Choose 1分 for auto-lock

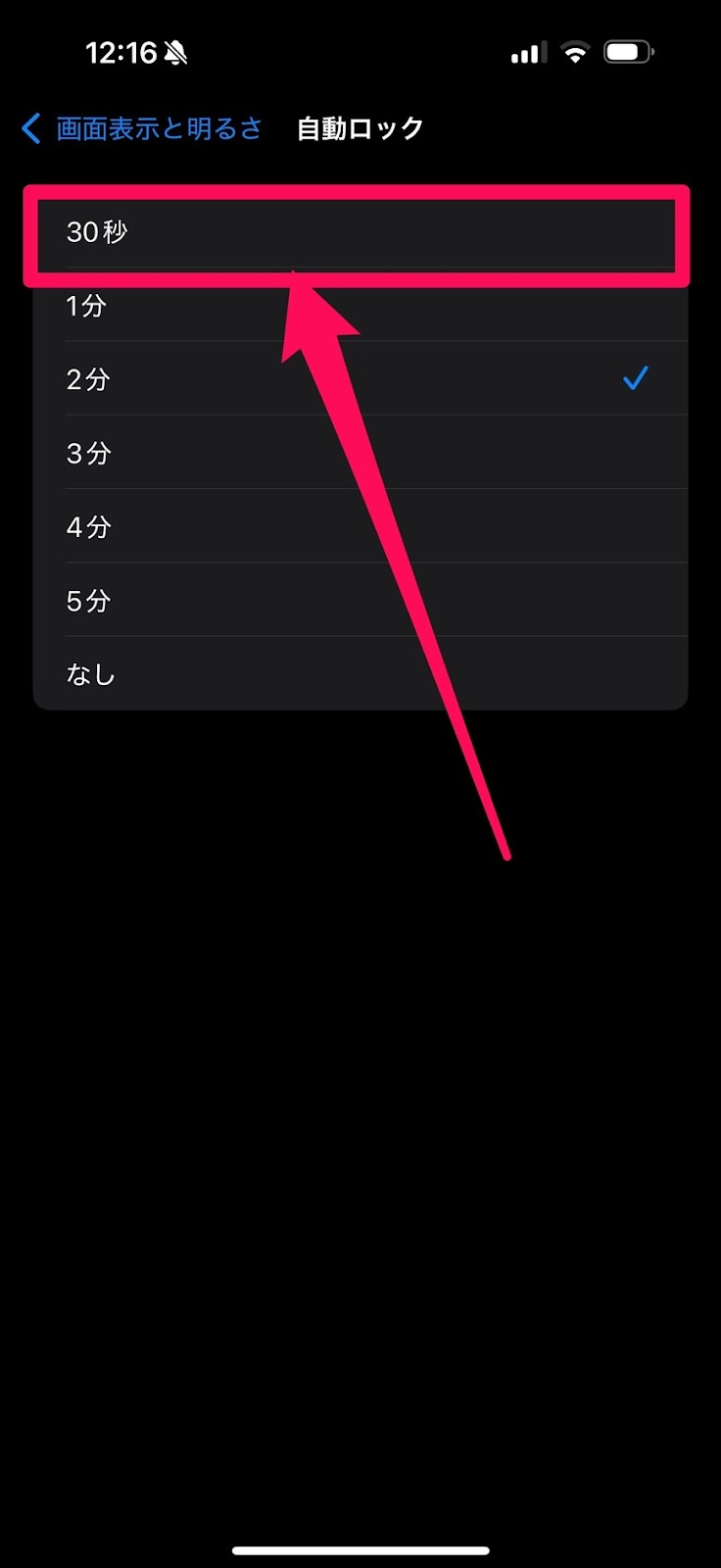tap(360, 305)
